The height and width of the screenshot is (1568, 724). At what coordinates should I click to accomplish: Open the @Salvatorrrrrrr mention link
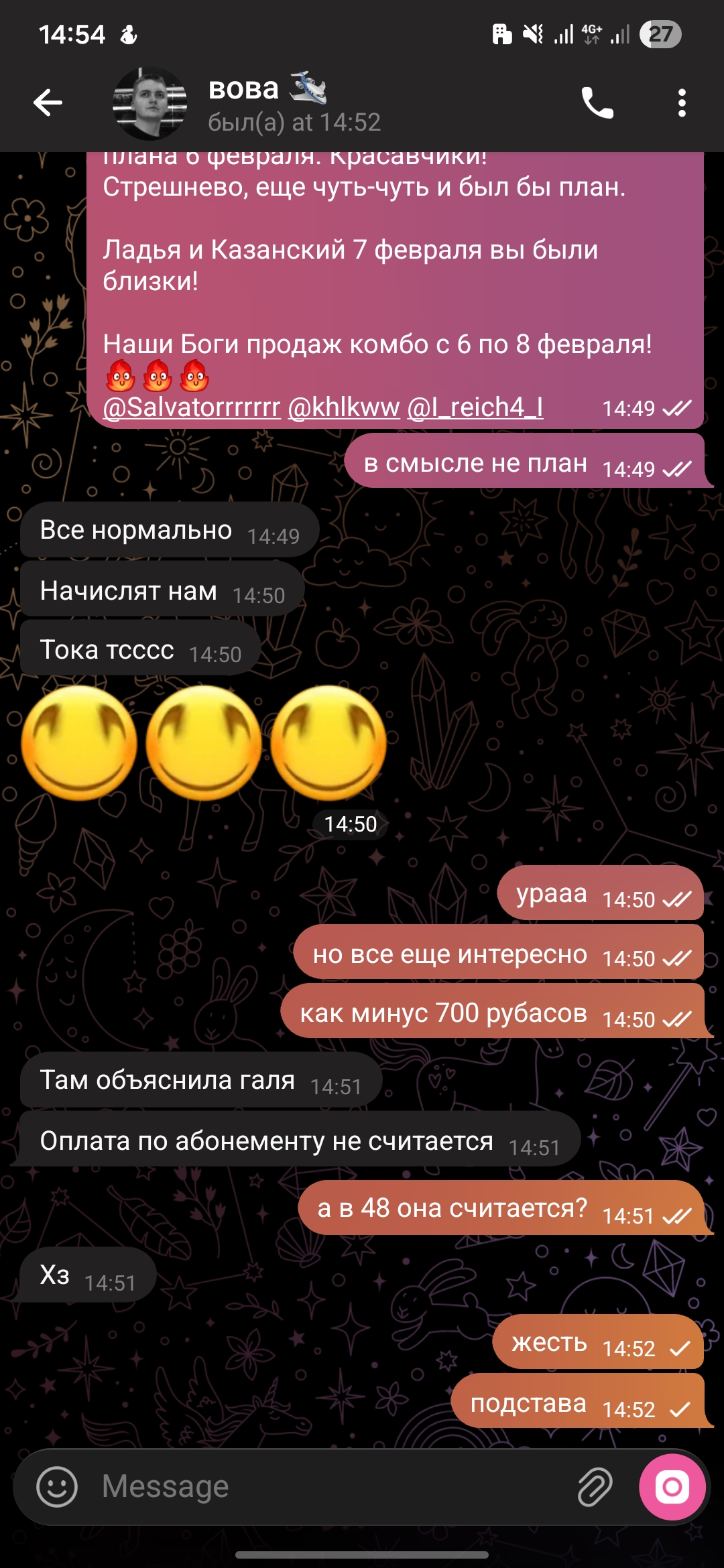192,407
